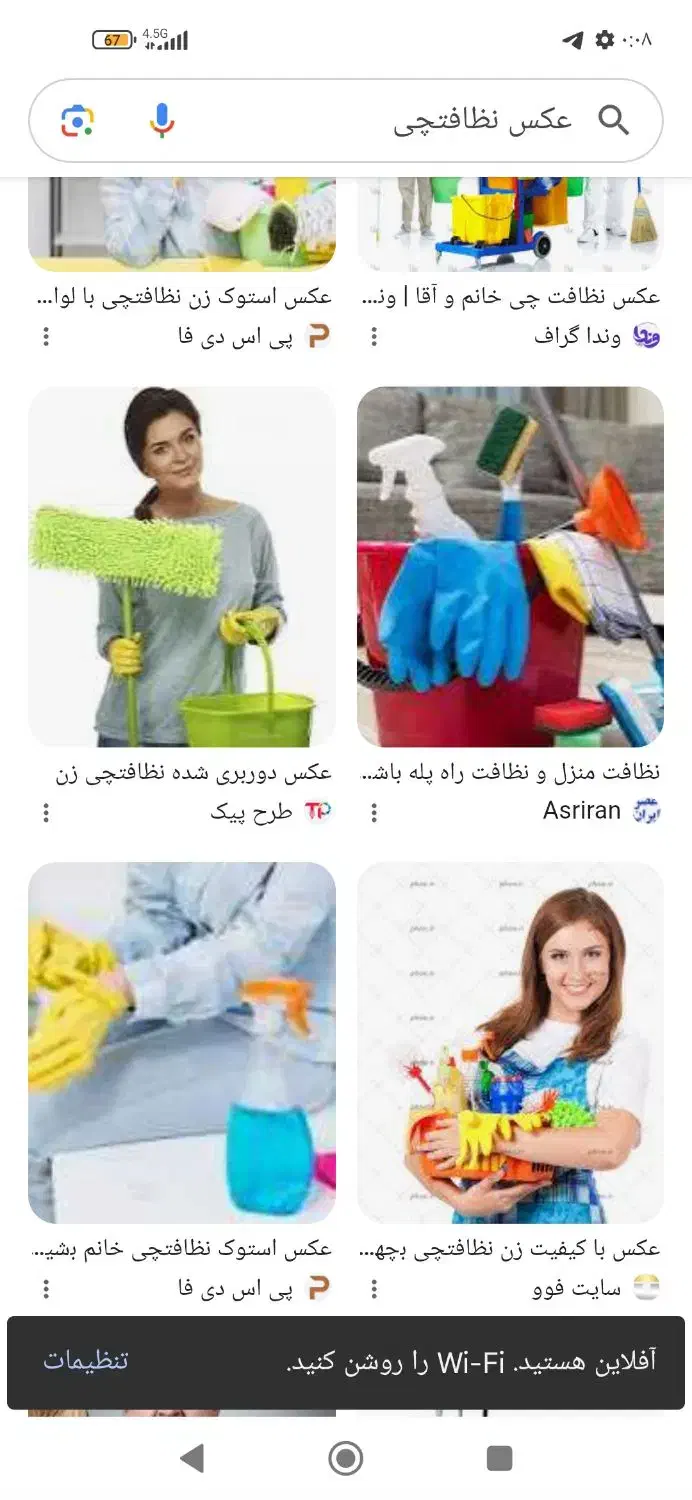Open the spray bottle and yellow gloves image
This screenshot has width=692, height=1500.
[x=182, y=1042]
